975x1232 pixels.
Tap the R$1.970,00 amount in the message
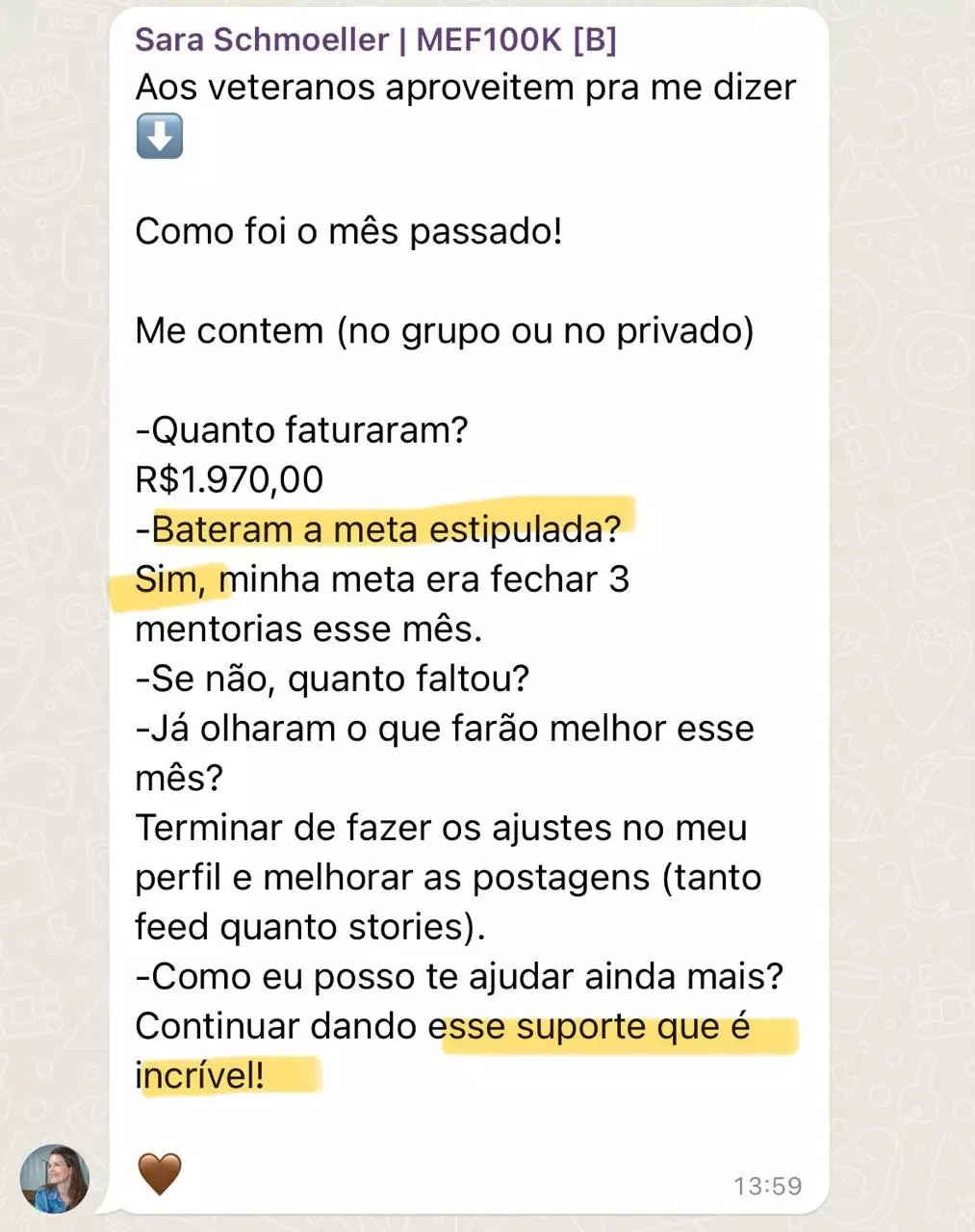coord(226,478)
